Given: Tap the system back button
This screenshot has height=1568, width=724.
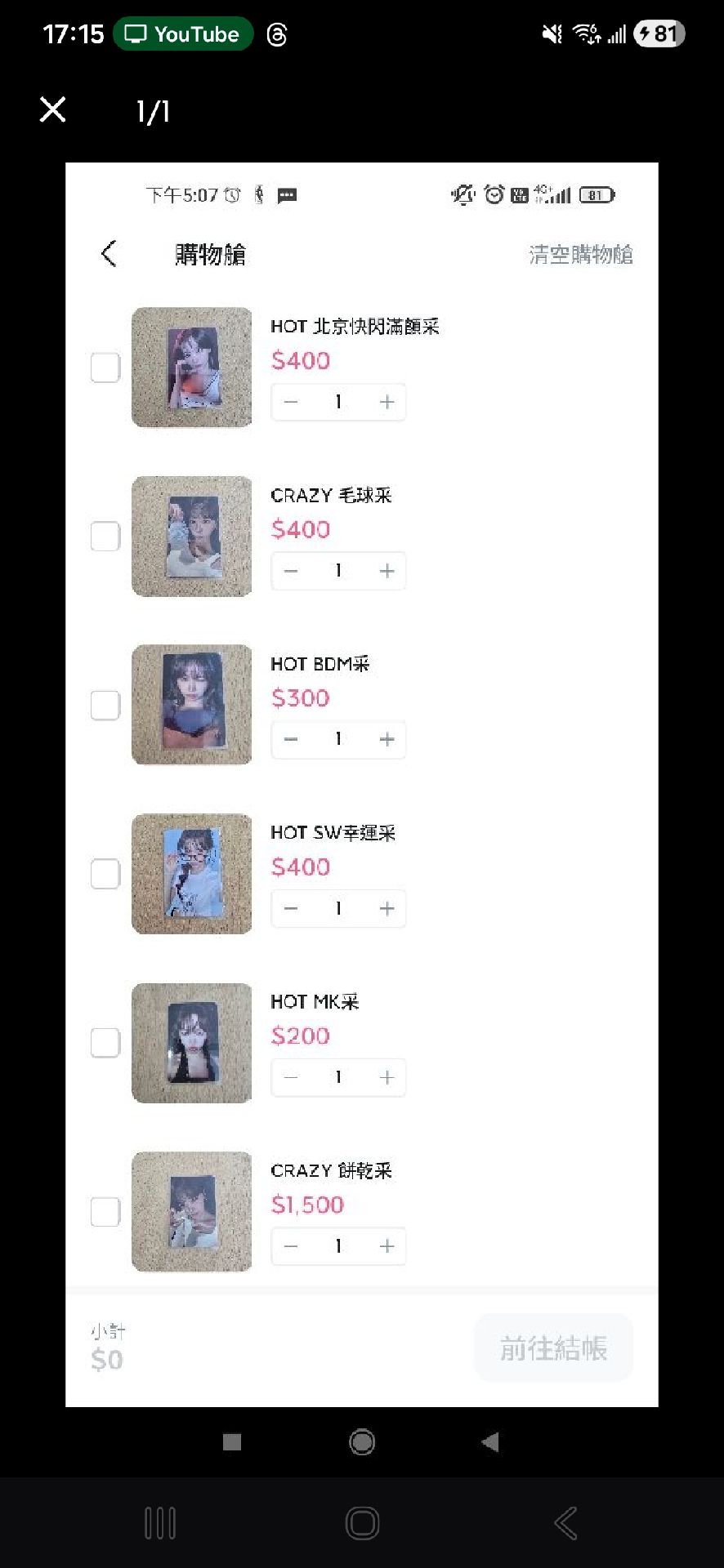Looking at the screenshot, I should (x=565, y=1523).
